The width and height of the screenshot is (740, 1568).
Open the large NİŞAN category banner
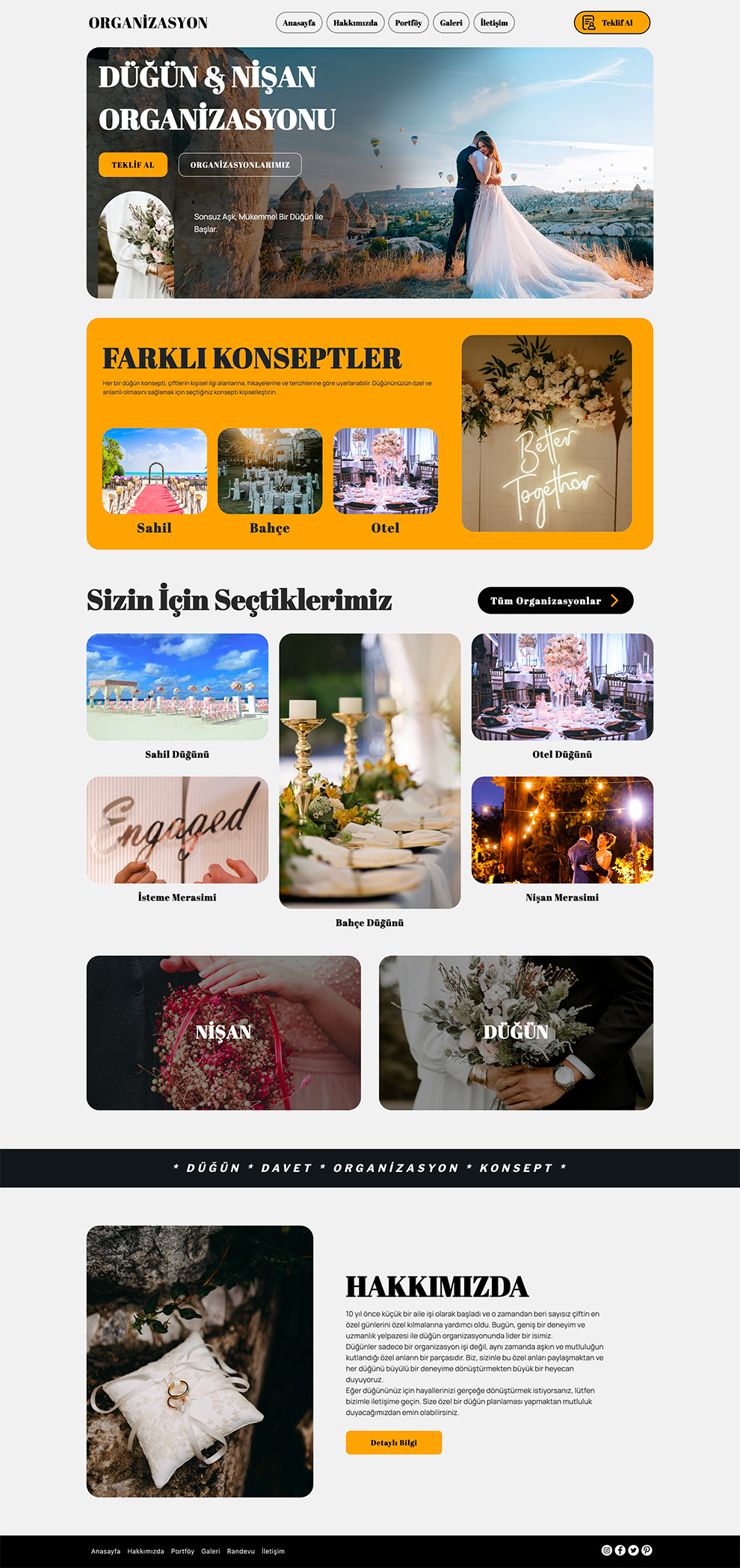coord(223,1033)
